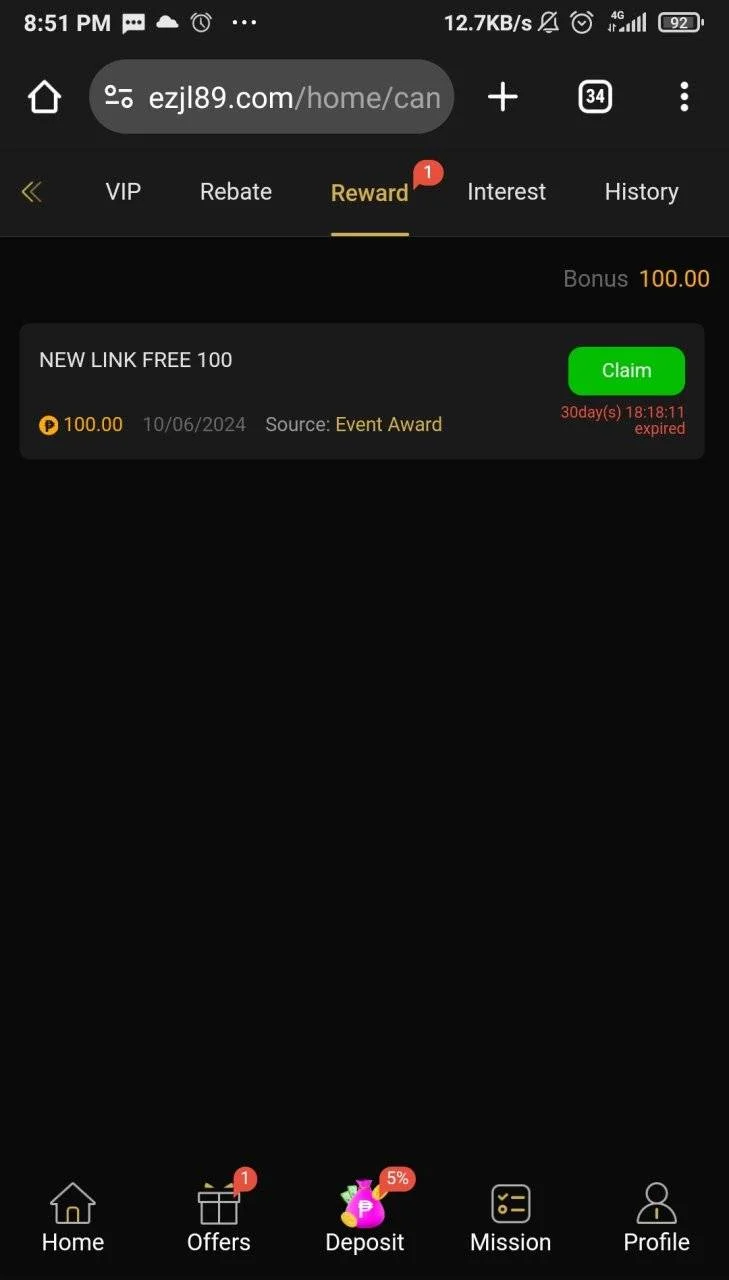Select the Reward tab
The image size is (729, 1280).
pos(370,193)
